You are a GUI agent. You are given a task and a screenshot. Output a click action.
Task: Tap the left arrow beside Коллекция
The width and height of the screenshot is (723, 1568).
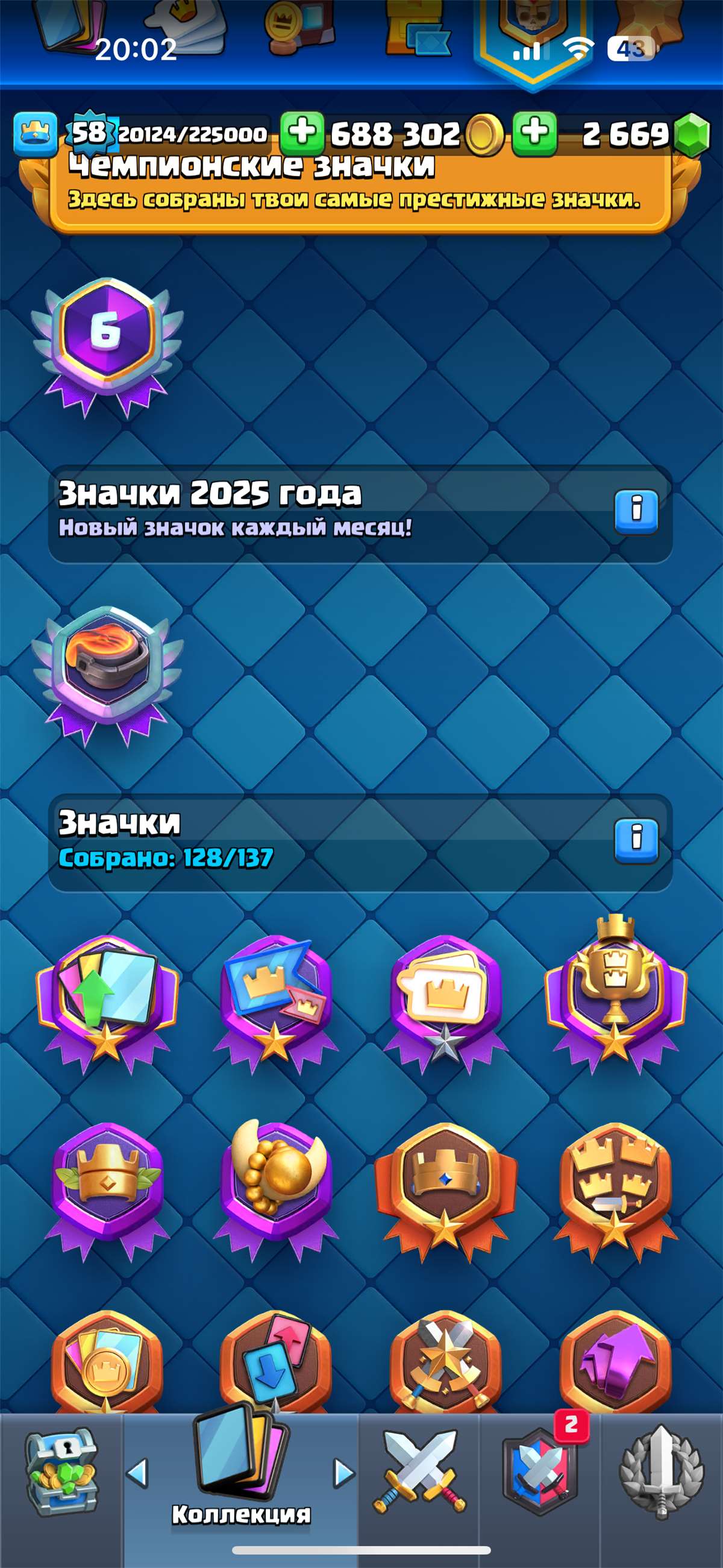tap(137, 1473)
